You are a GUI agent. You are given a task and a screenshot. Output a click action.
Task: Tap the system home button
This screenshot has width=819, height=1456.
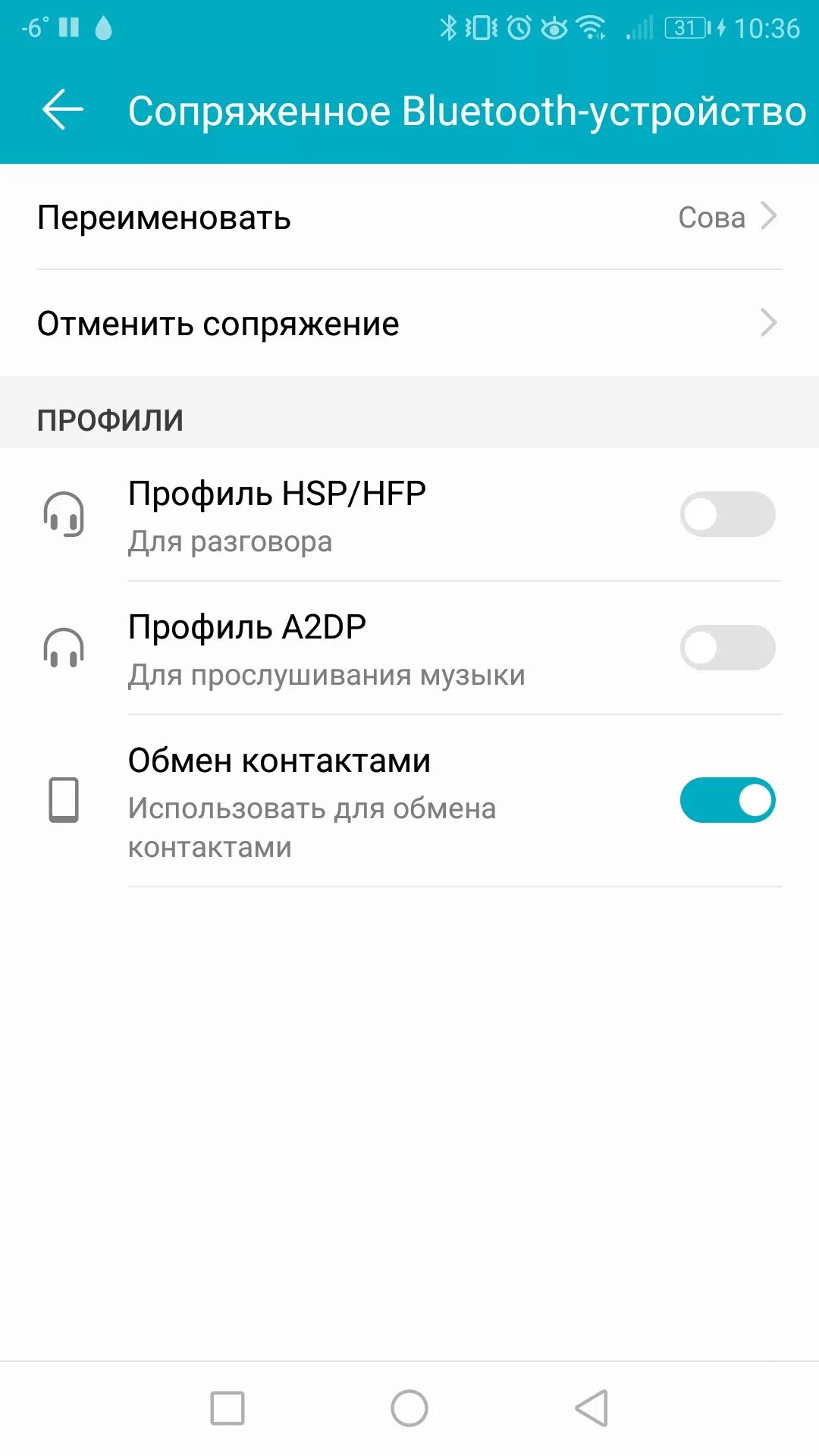click(409, 1408)
